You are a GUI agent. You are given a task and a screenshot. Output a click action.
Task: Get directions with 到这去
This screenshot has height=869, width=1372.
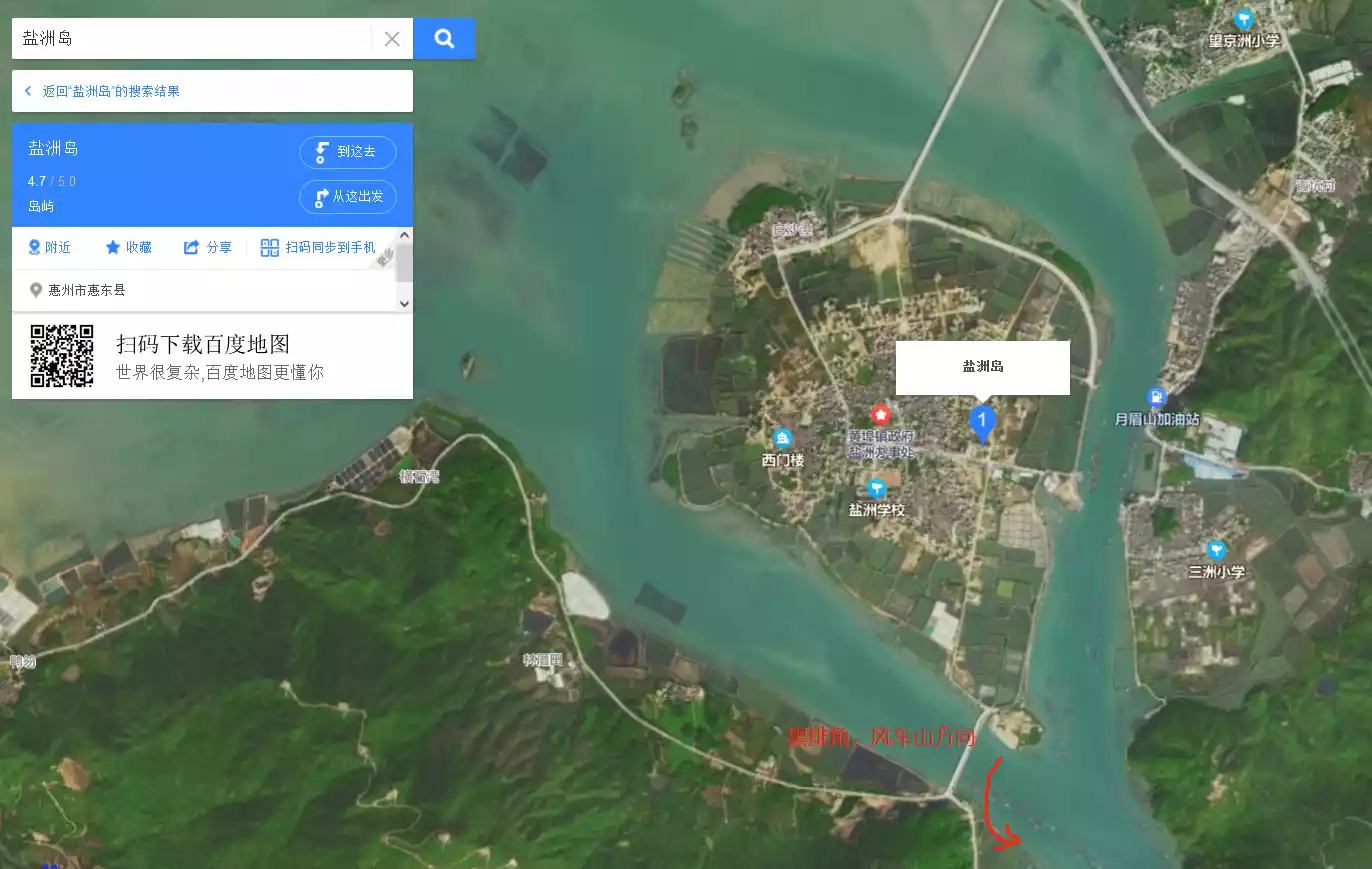347,152
